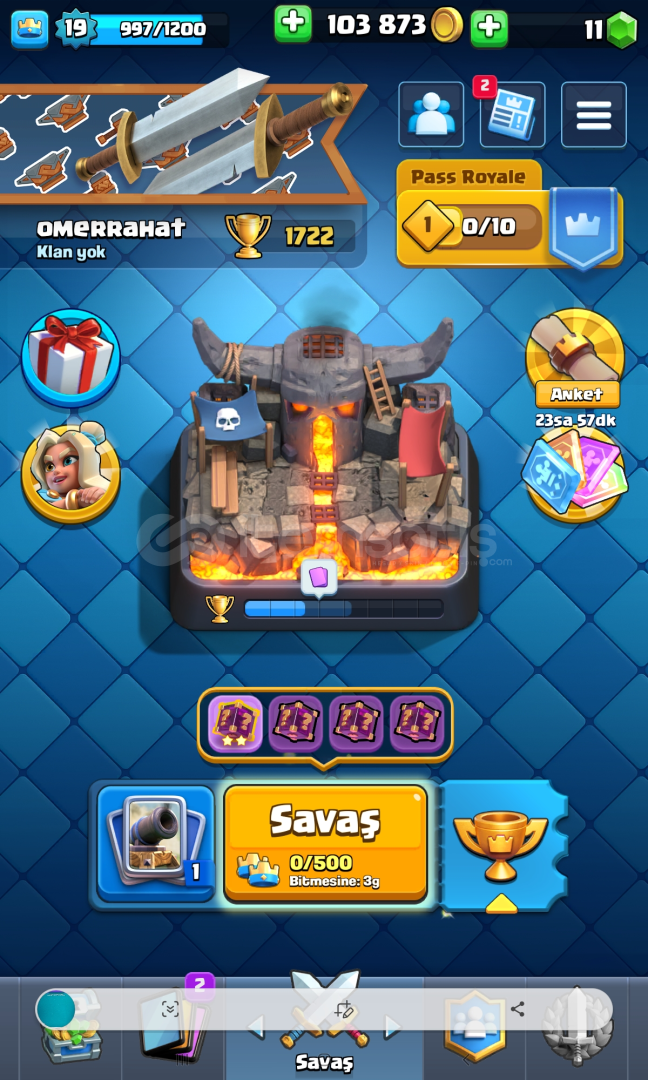648x1080 pixels.
Task: Open the colorful card packs offer
Action: (x=576, y=474)
